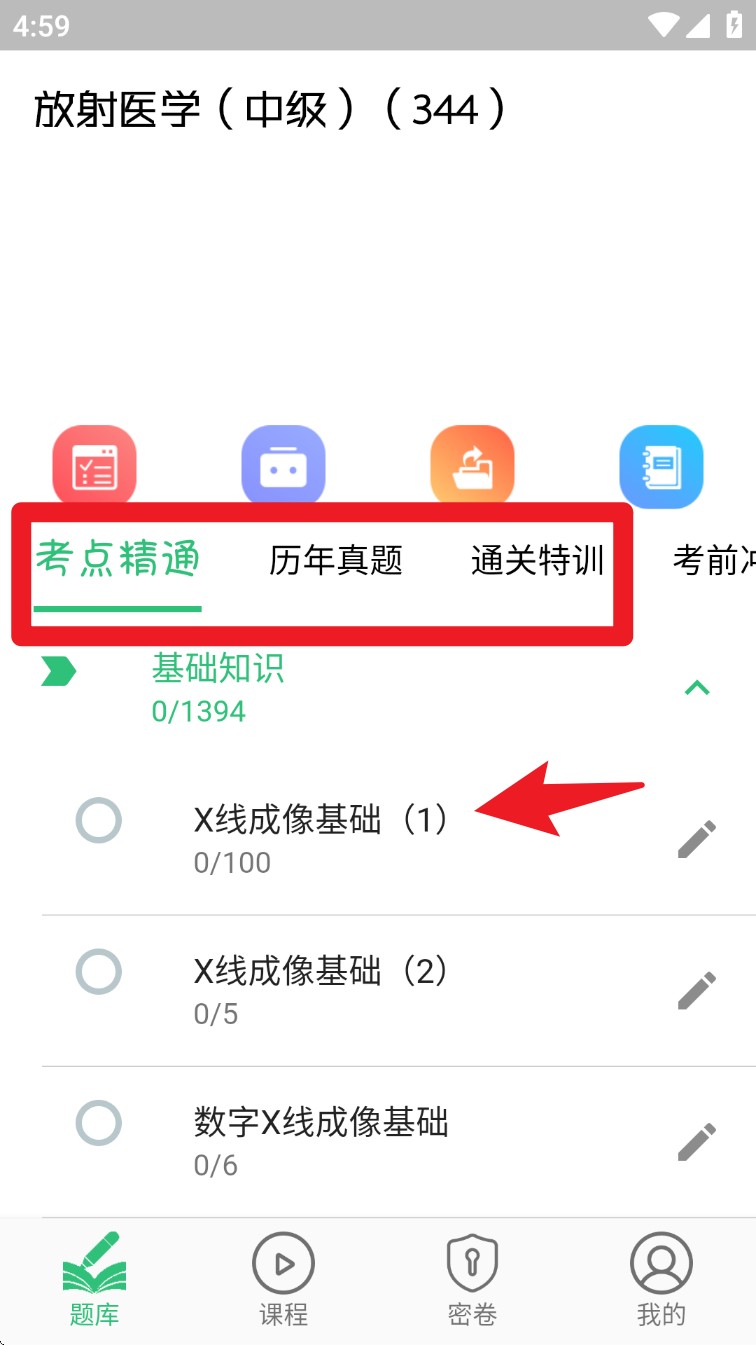Open X线成像基础（2） question set
756x1345 pixels.
pyautogui.click(x=320, y=988)
